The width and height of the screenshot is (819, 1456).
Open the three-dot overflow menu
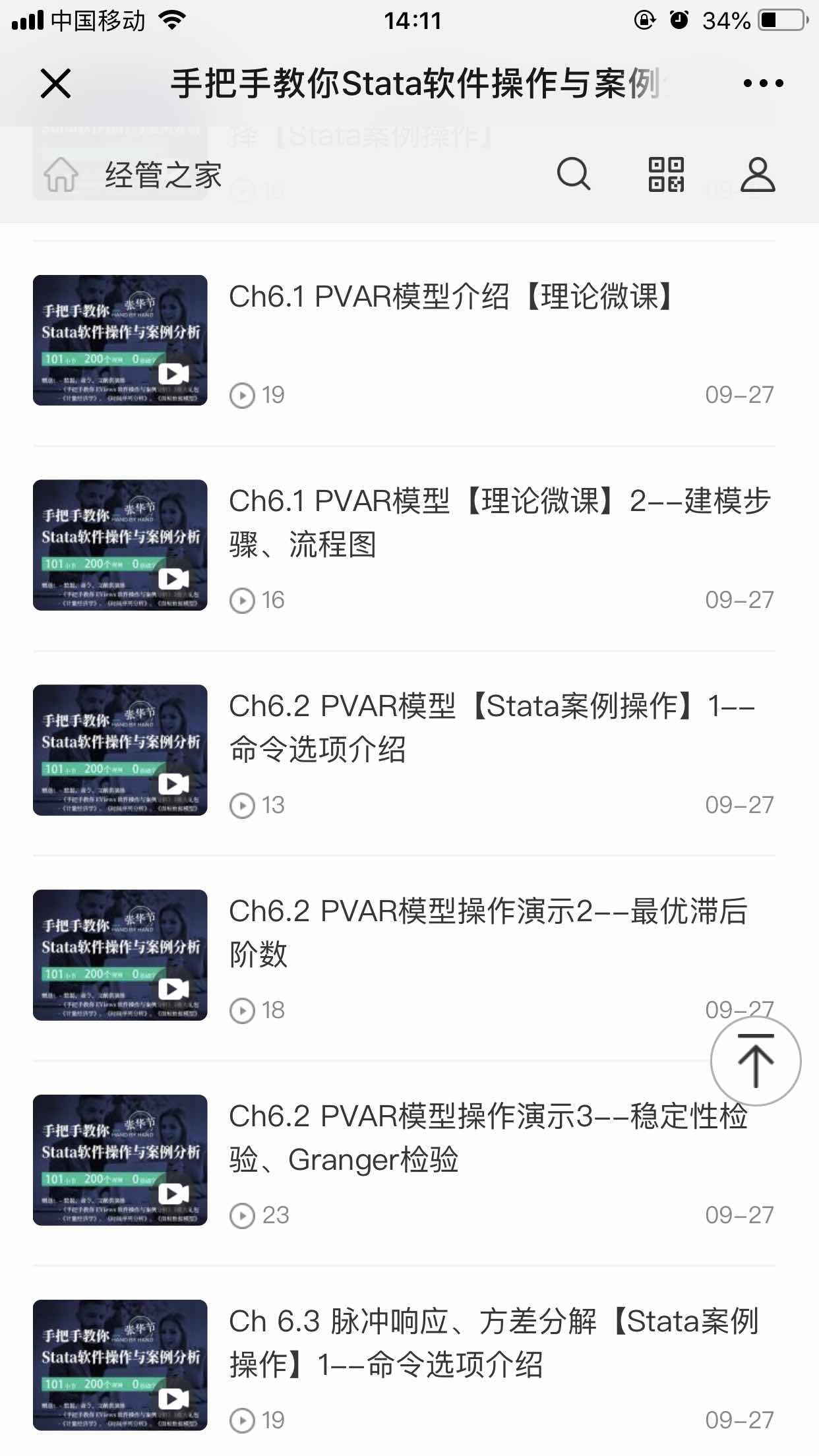click(763, 84)
